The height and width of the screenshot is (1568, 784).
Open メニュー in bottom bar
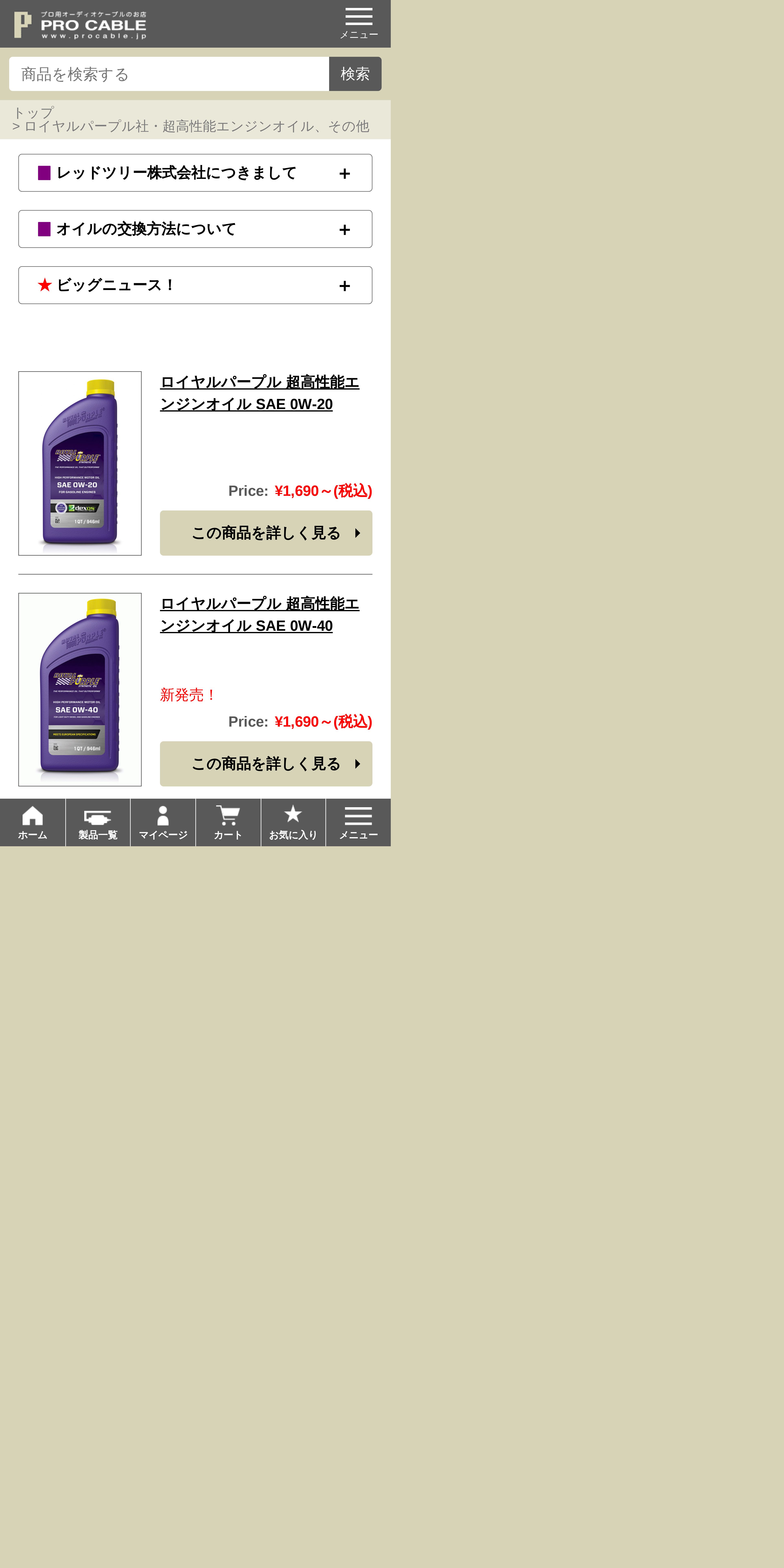358,822
